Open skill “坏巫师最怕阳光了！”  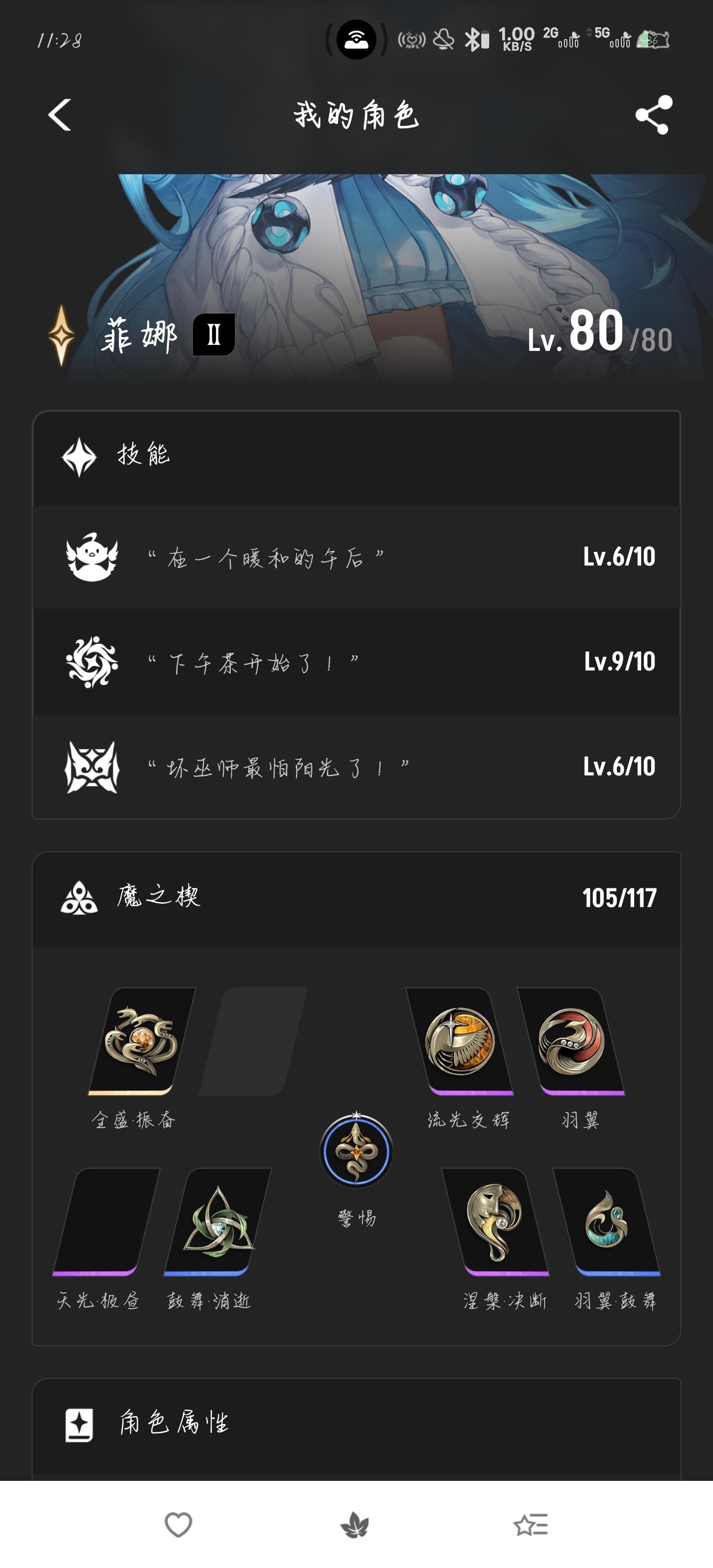tap(356, 766)
